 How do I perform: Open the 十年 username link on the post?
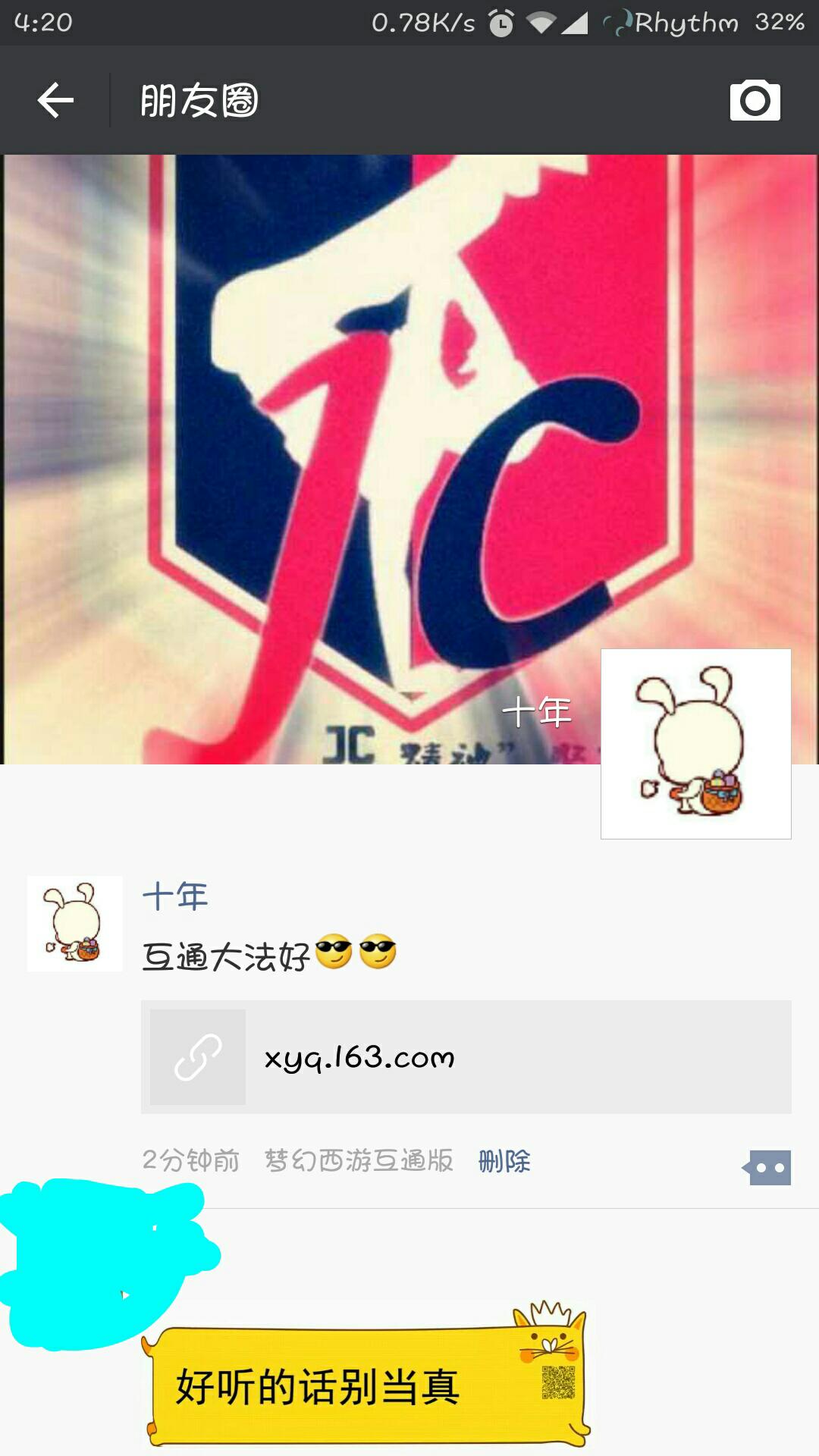pos(174,896)
